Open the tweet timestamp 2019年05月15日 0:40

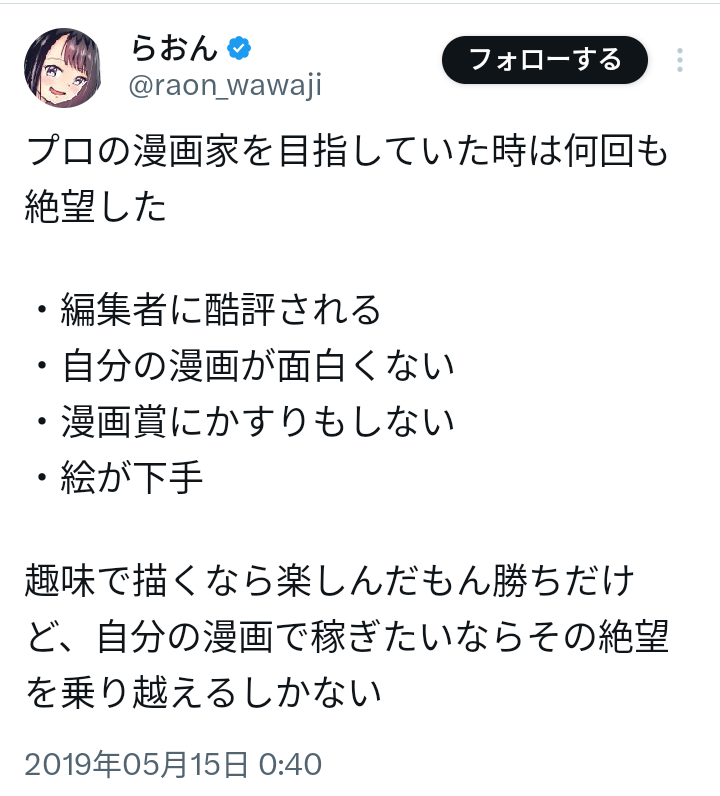pyautogui.click(x=173, y=764)
